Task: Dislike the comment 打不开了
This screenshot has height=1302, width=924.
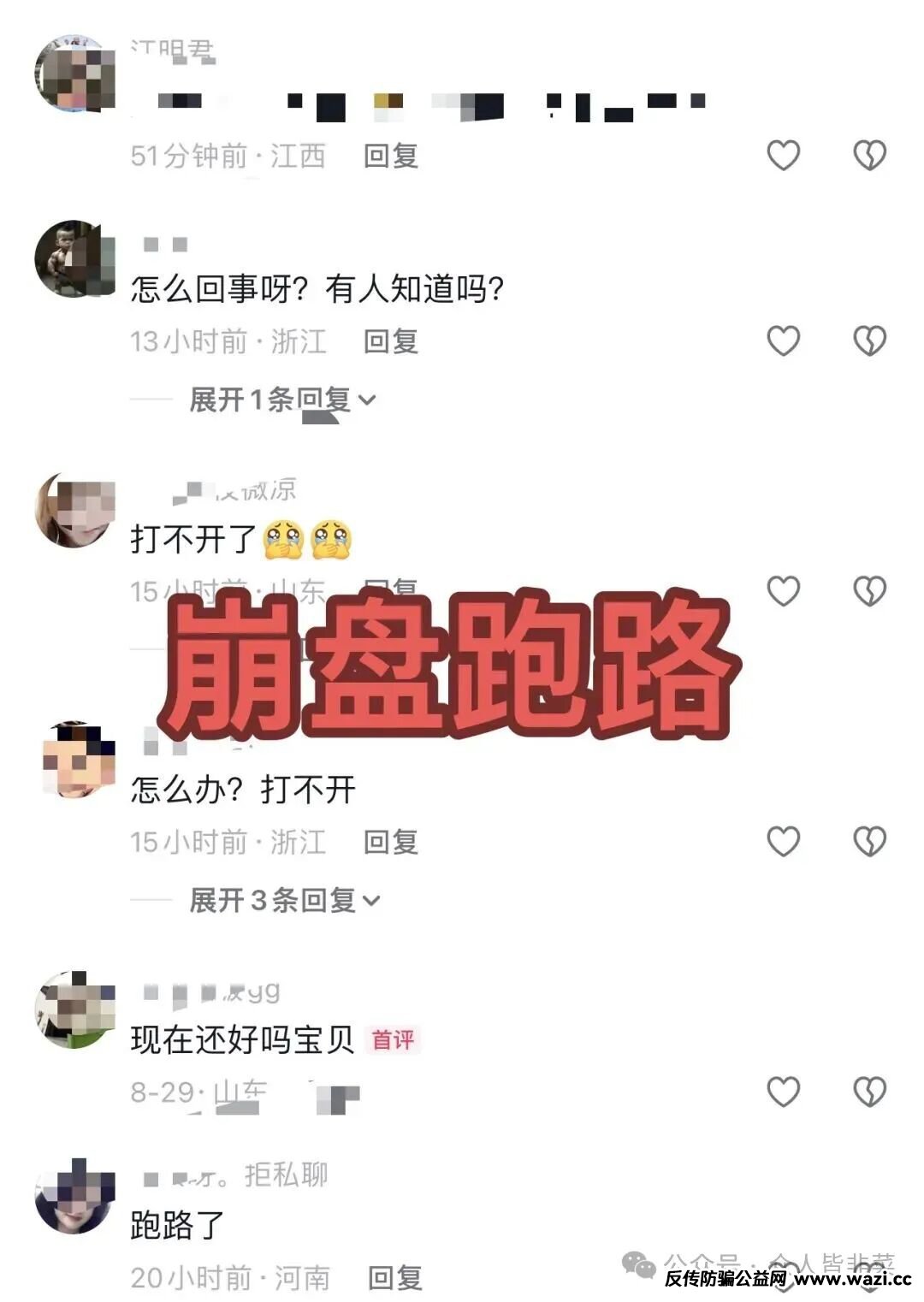Action: coord(870,591)
